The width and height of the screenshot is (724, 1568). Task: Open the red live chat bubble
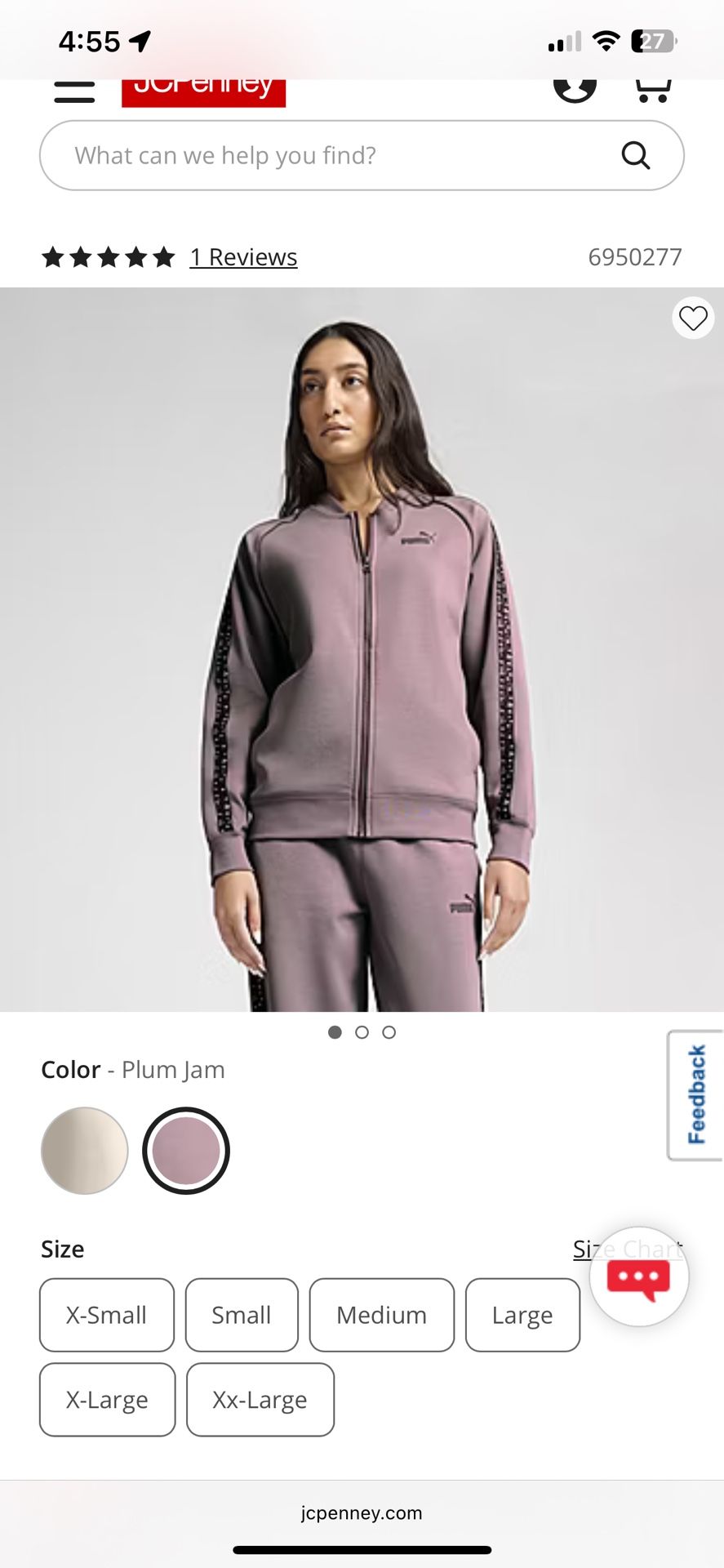tap(639, 1277)
